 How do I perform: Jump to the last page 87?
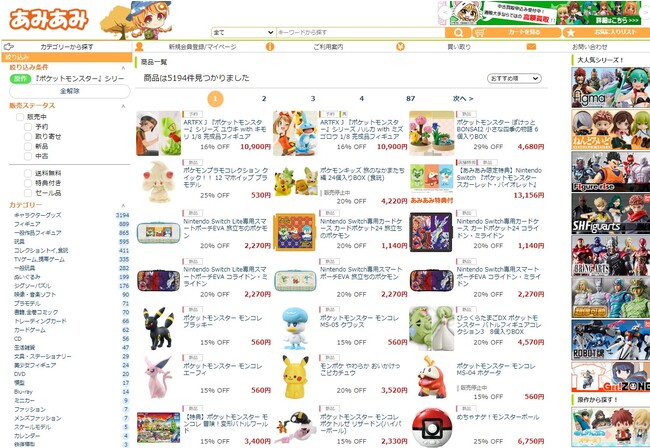click(411, 99)
